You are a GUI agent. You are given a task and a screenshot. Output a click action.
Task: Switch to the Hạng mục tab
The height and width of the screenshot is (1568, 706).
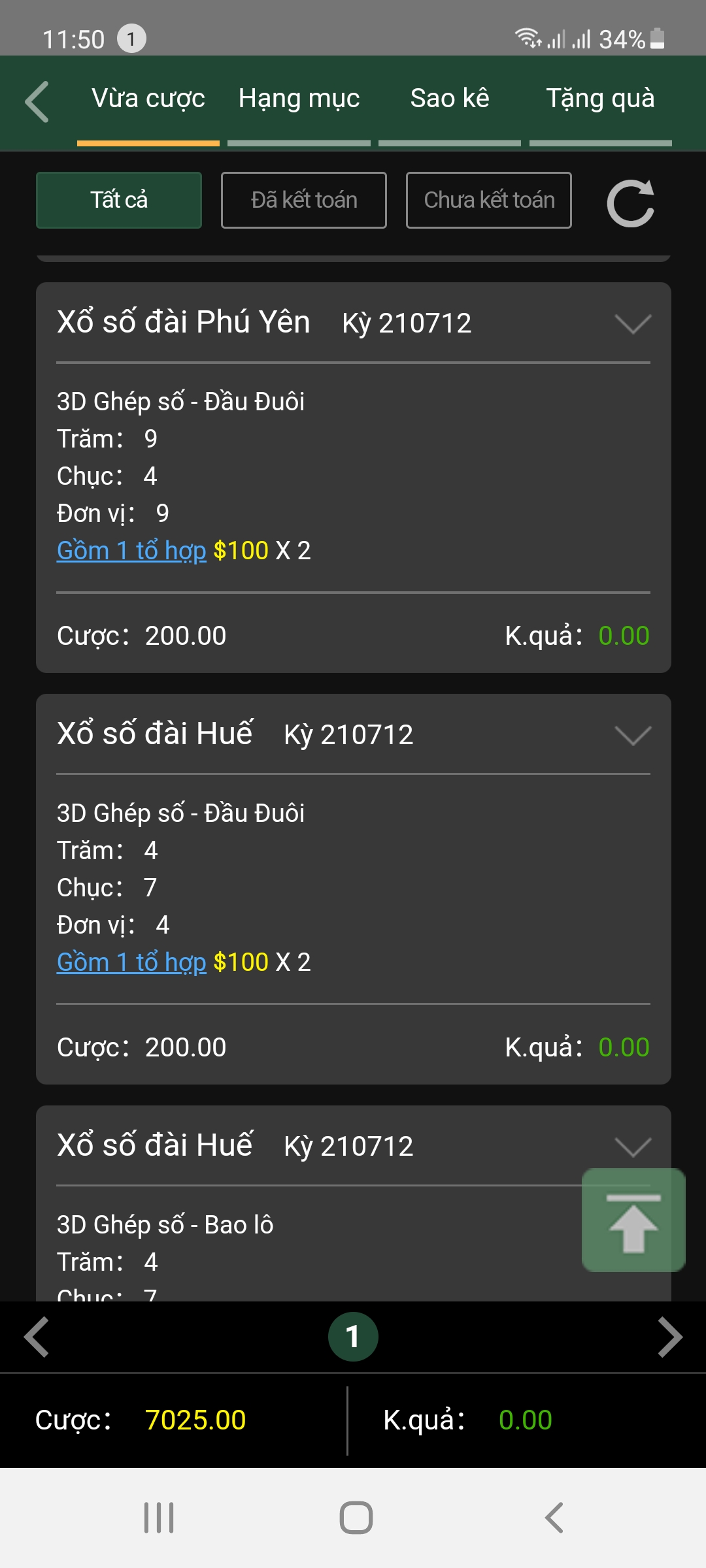tap(299, 99)
